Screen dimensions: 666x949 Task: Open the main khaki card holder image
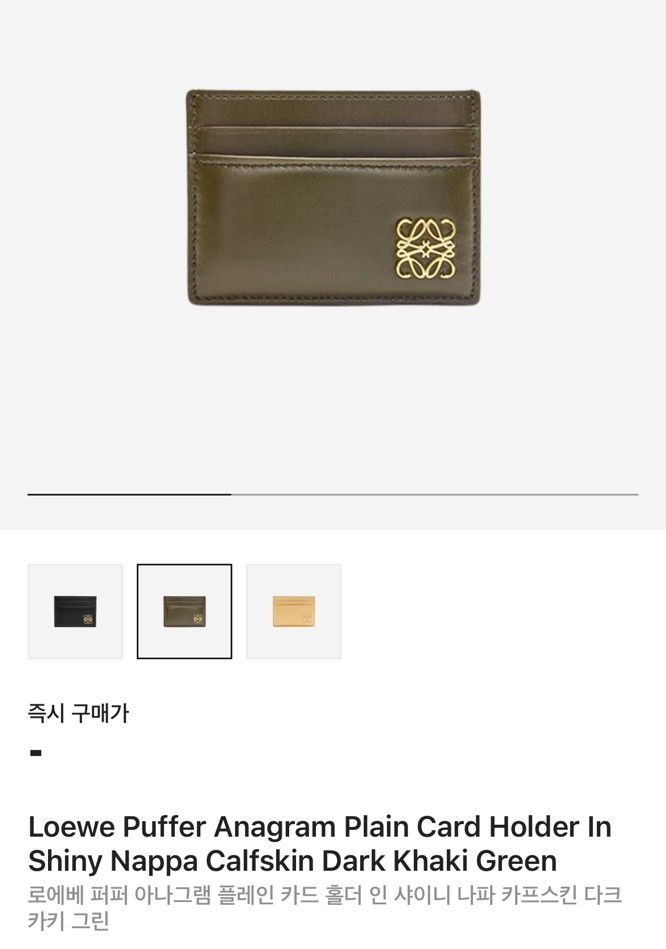[333, 198]
